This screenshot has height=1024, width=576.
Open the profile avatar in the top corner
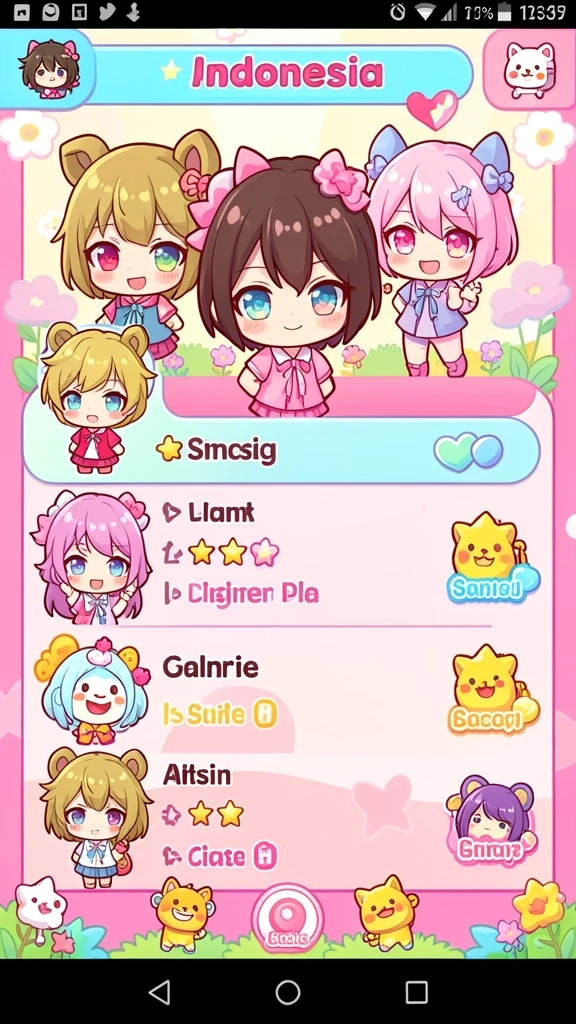point(49,67)
